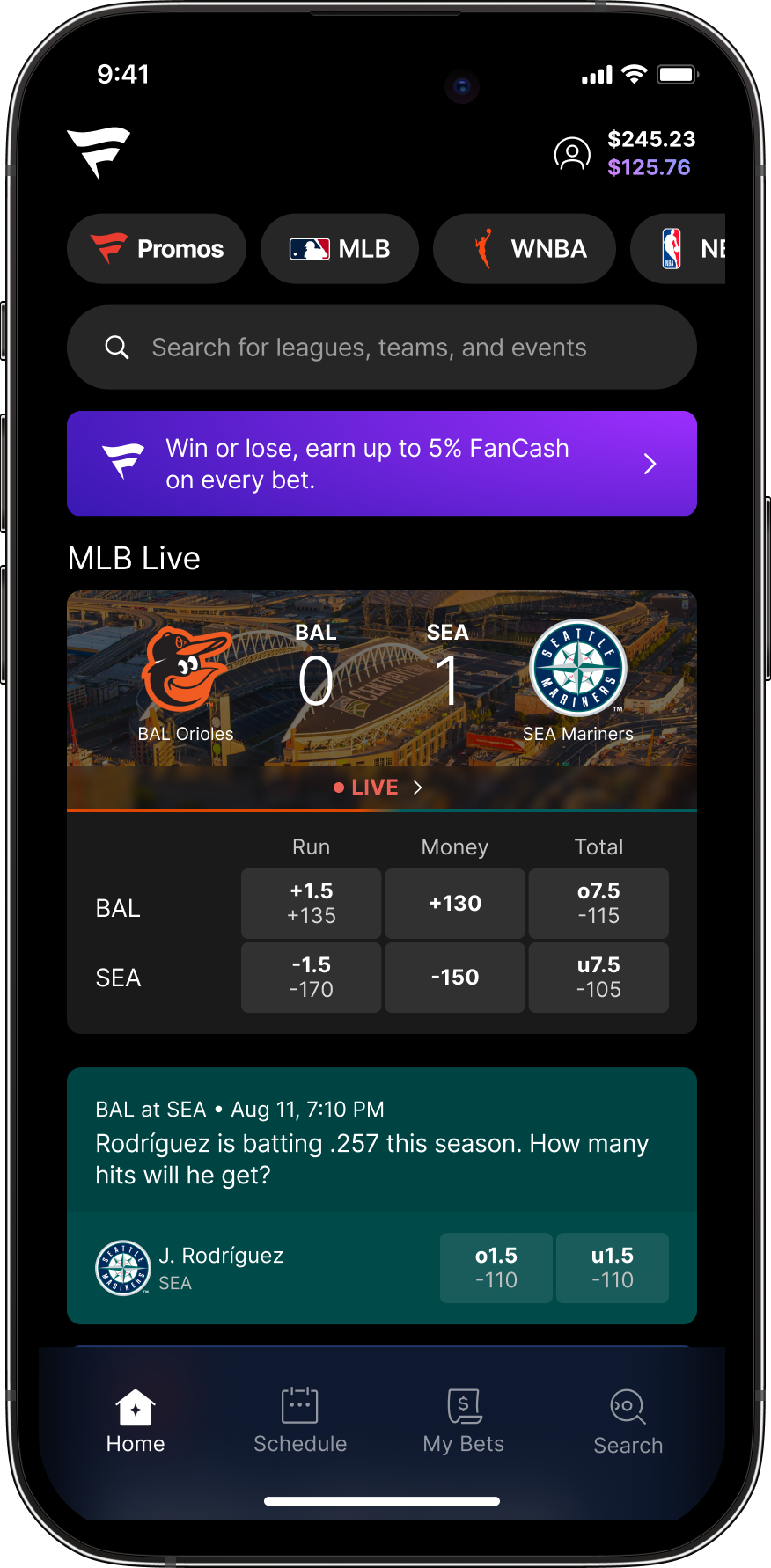Screen dimensions: 771x1568
Task: Bet Rodríguez over 1.5 hits
Action: point(496,1268)
